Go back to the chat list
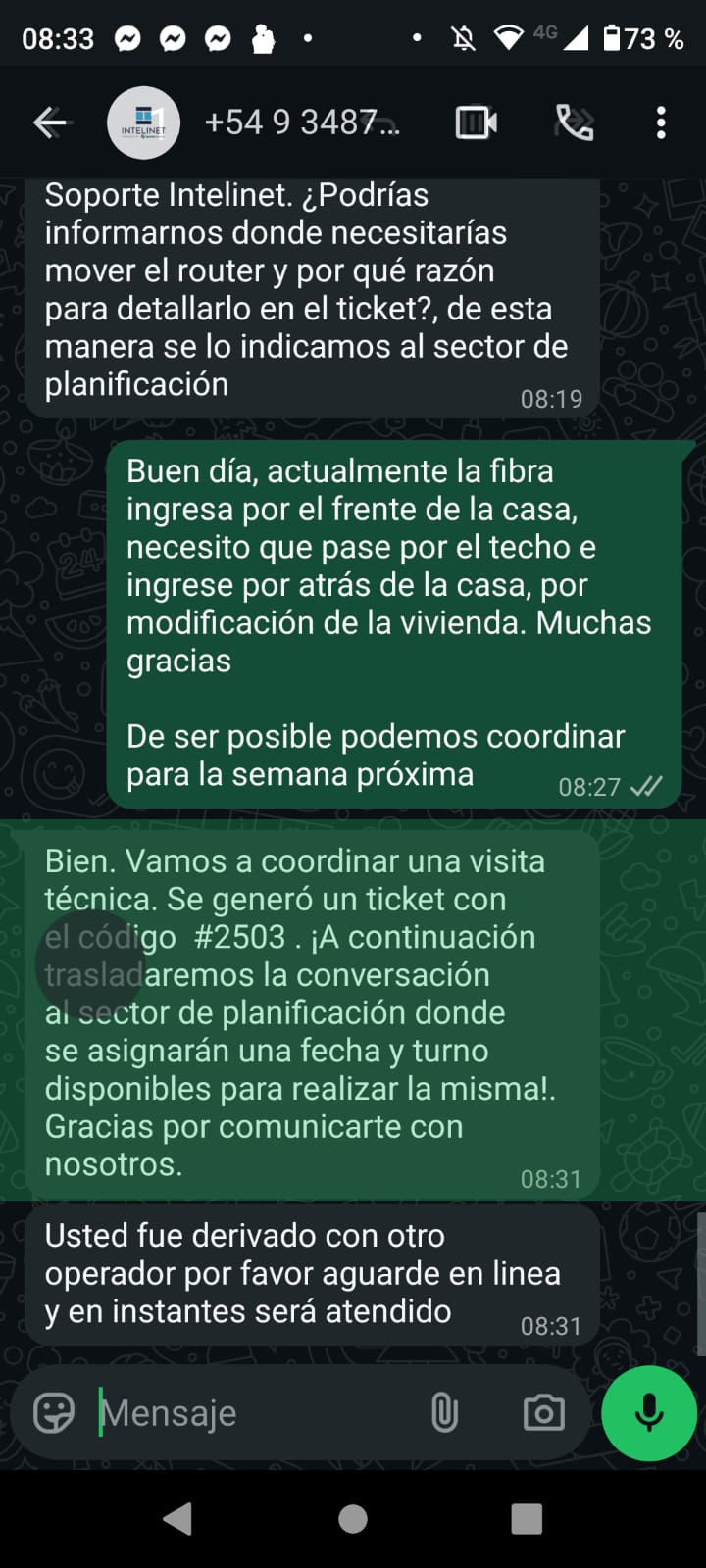Screen dimensions: 706x1568 point(49,122)
